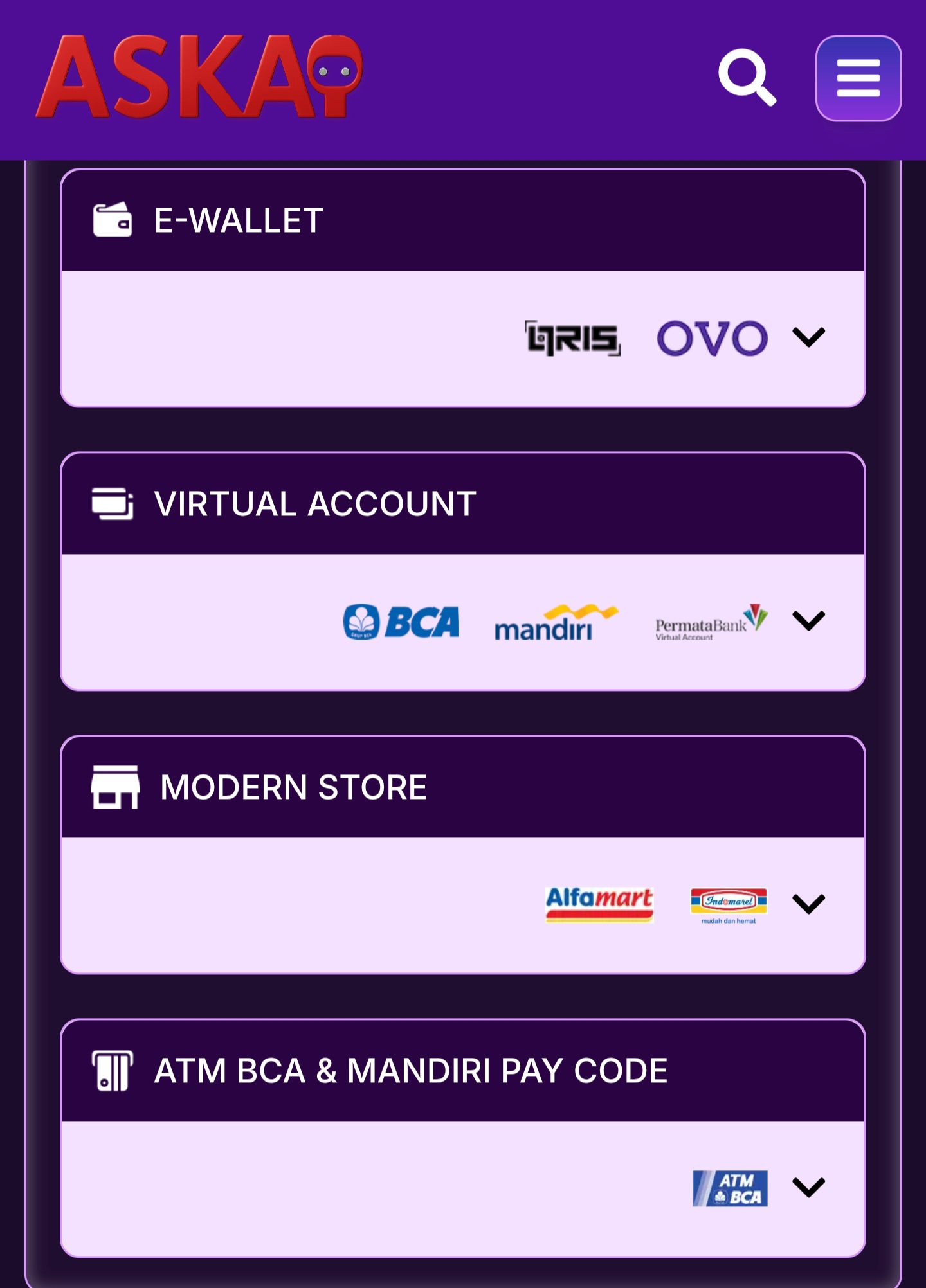
Task: Go to the ASKA homepage logo
Action: (x=199, y=77)
